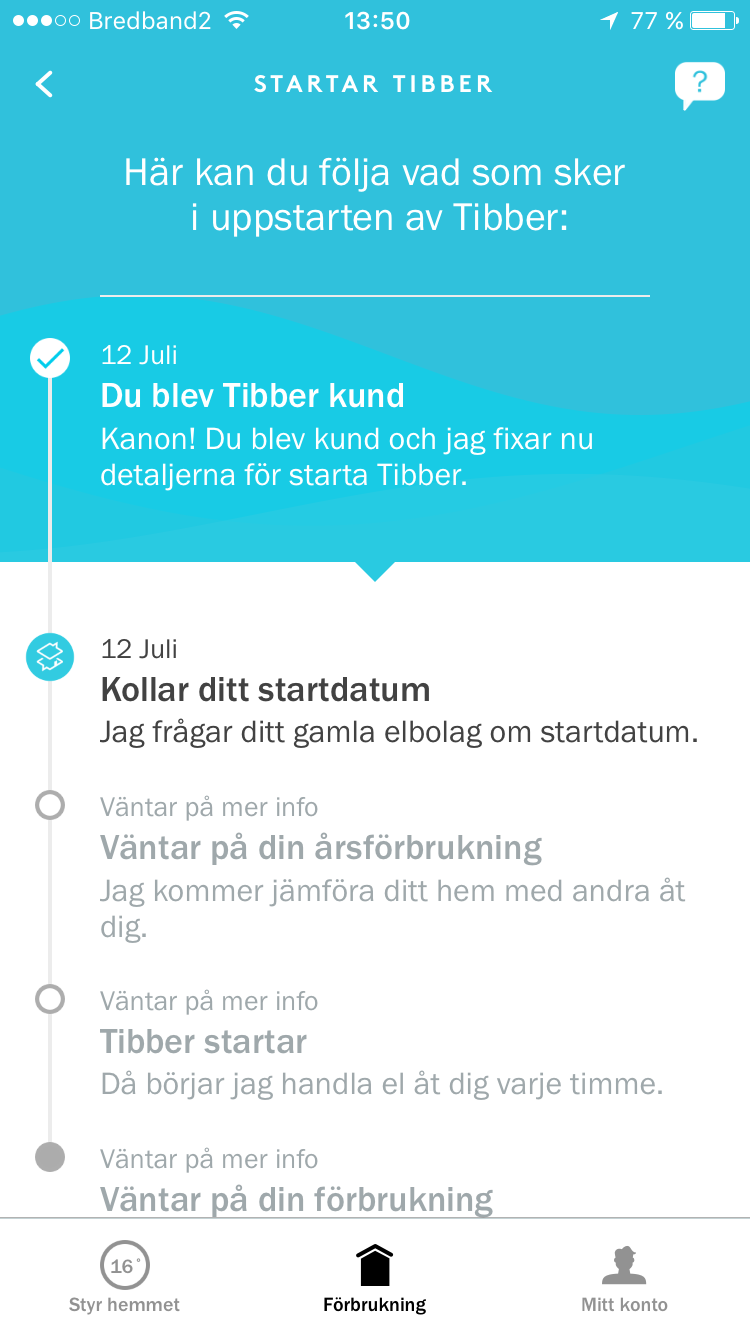Open Mitt konto via the person icon
Image resolution: width=750 pixels, height=1334 pixels.
[x=624, y=1263]
